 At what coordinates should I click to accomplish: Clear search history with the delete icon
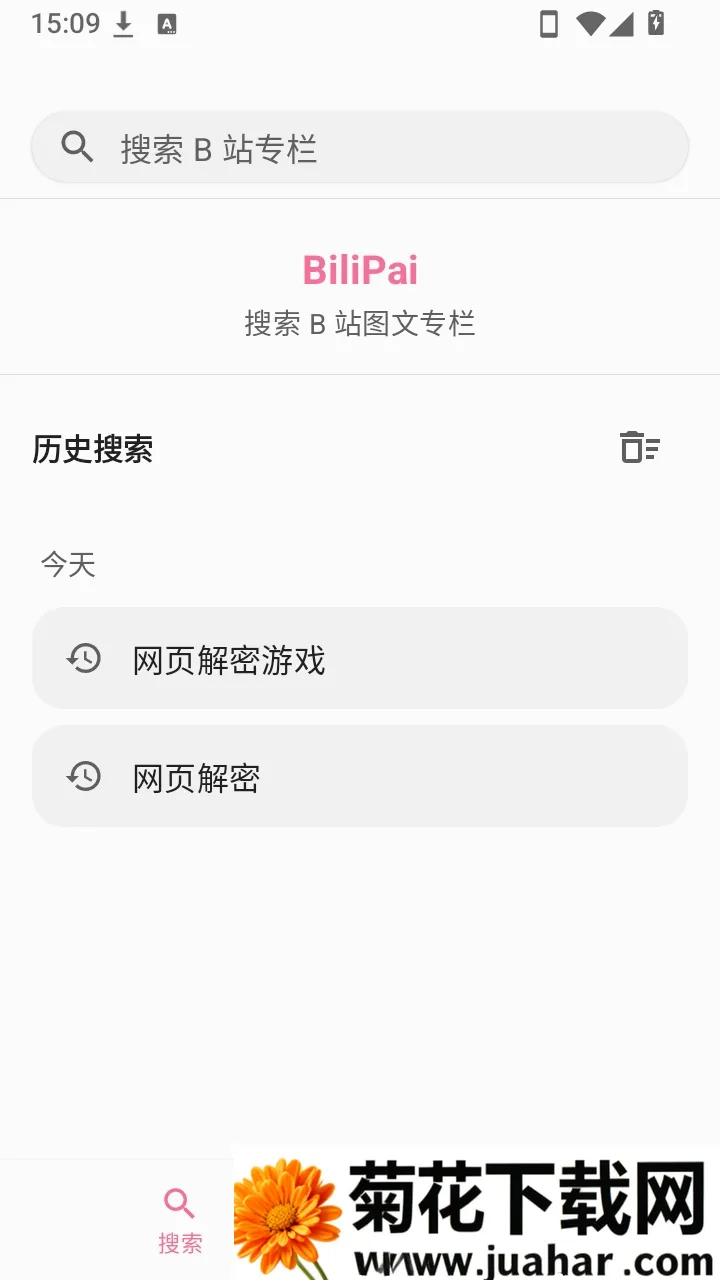(640, 448)
